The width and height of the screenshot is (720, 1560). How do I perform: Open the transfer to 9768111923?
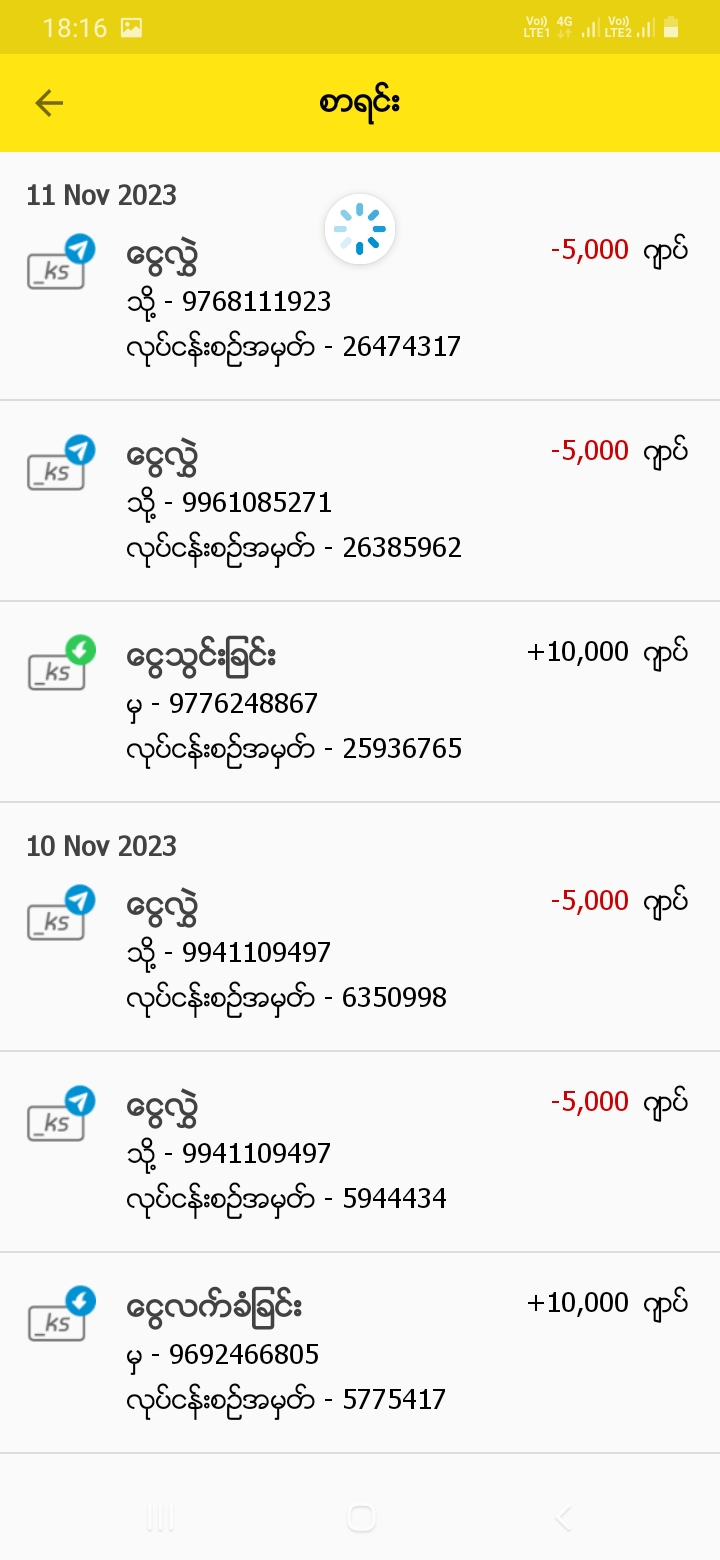360,300
